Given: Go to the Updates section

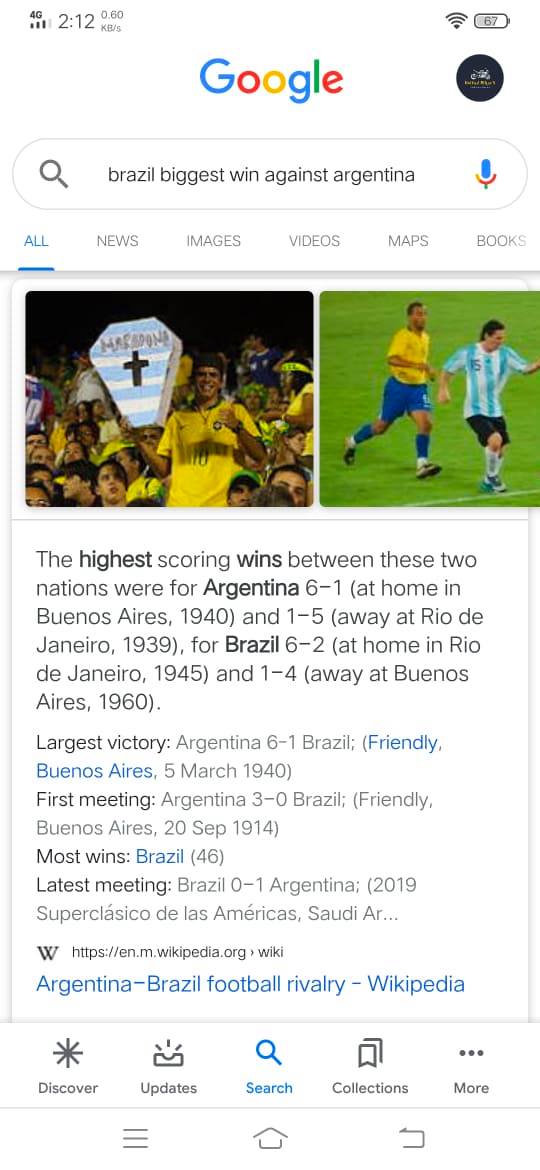Looking at the screenshot, I should point(169,1067).
